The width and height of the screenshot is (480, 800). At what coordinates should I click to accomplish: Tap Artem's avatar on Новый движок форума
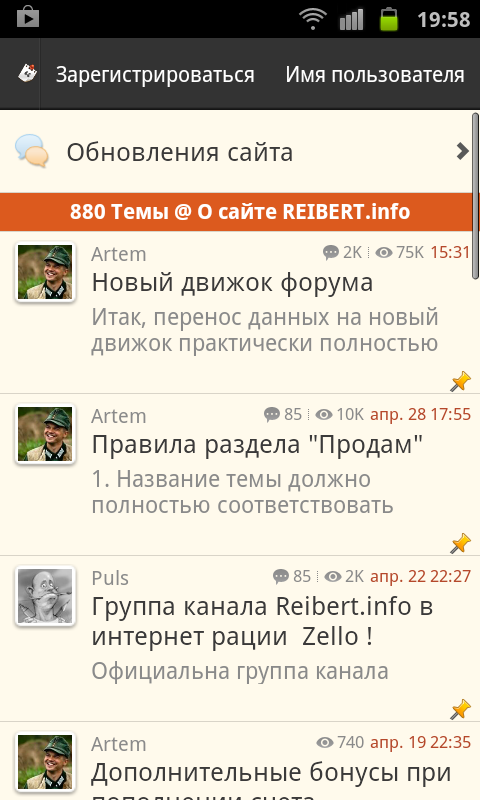45,272
